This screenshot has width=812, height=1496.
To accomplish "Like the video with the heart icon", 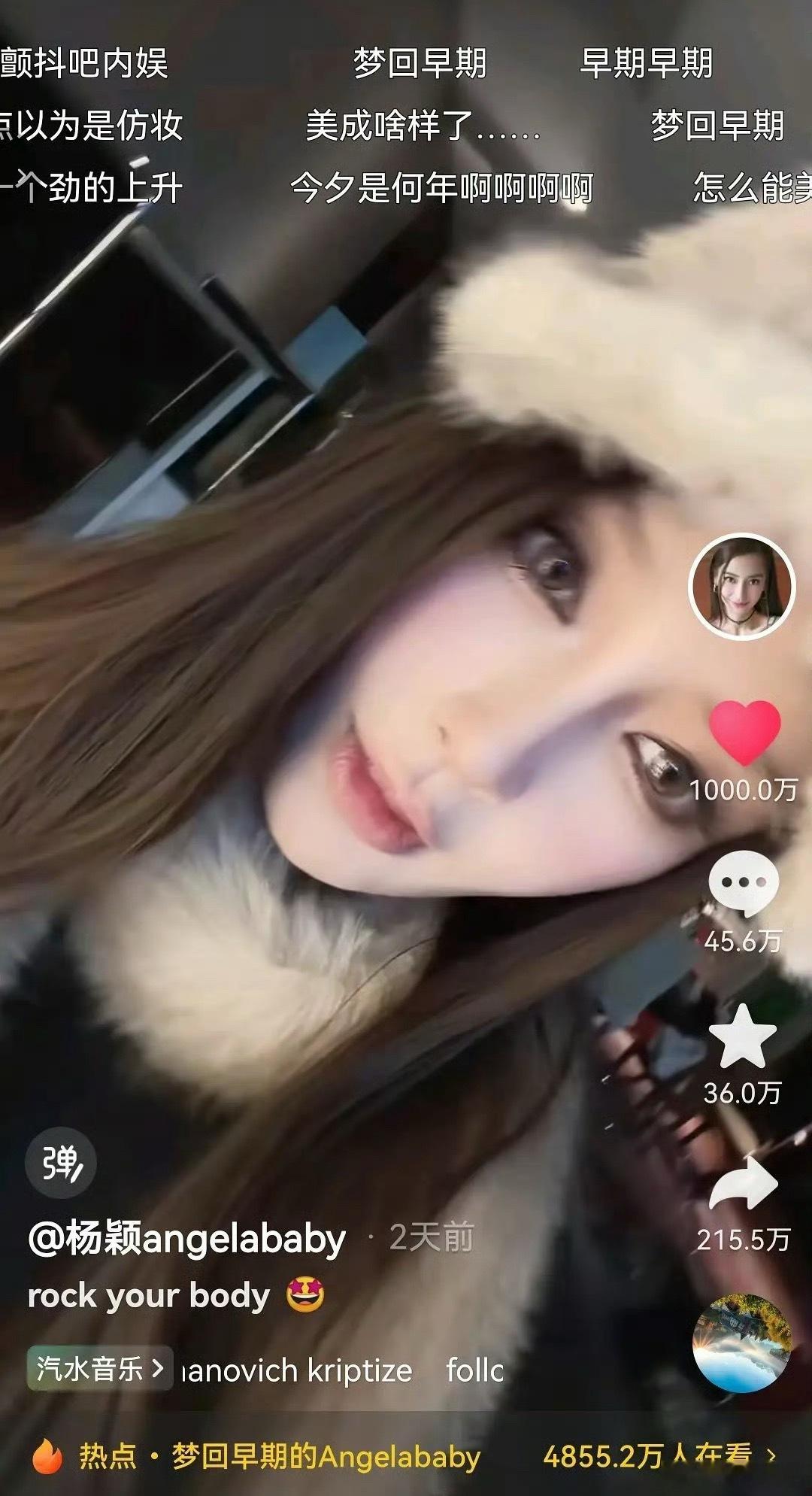I will click(x=743, y=733).
